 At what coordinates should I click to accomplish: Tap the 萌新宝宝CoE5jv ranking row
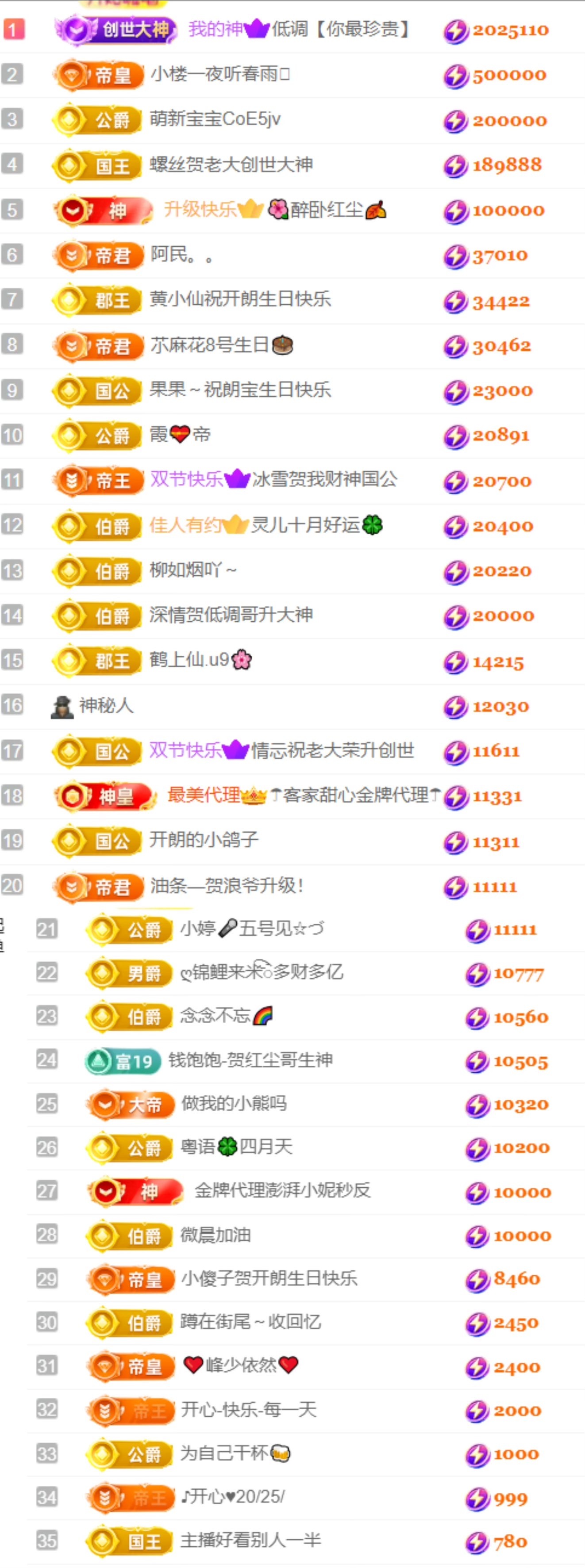(215, 119)
